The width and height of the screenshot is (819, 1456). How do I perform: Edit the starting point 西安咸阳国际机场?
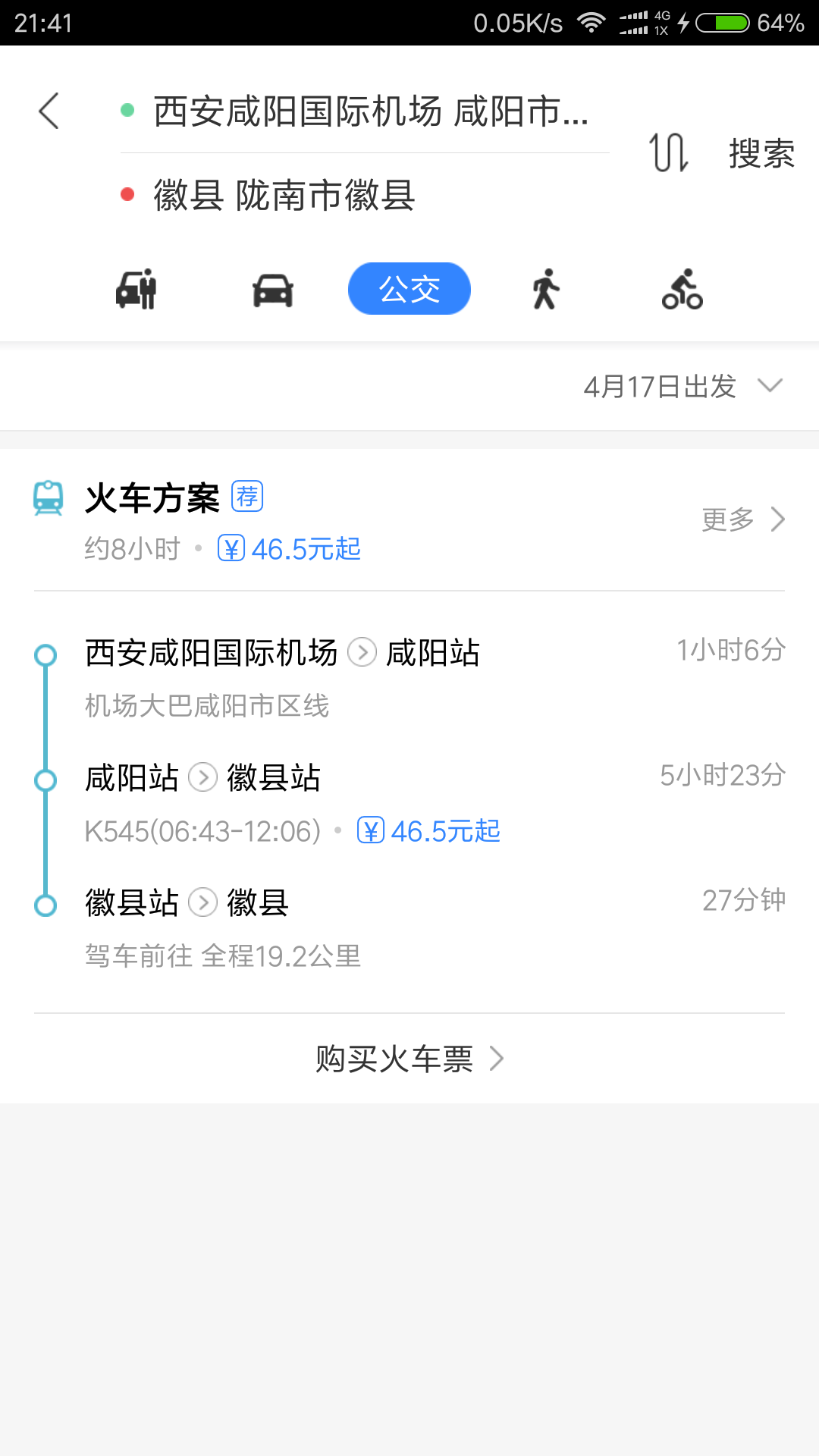coord(364,111)
